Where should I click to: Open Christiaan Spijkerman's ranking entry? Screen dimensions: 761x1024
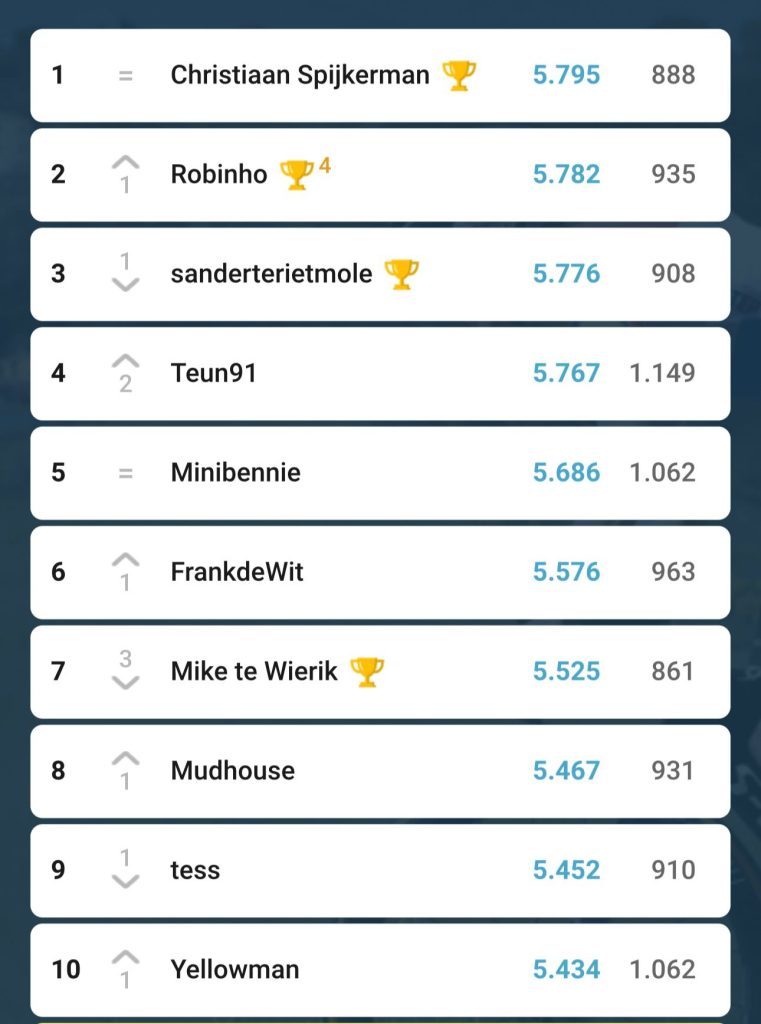click(380, 75)
